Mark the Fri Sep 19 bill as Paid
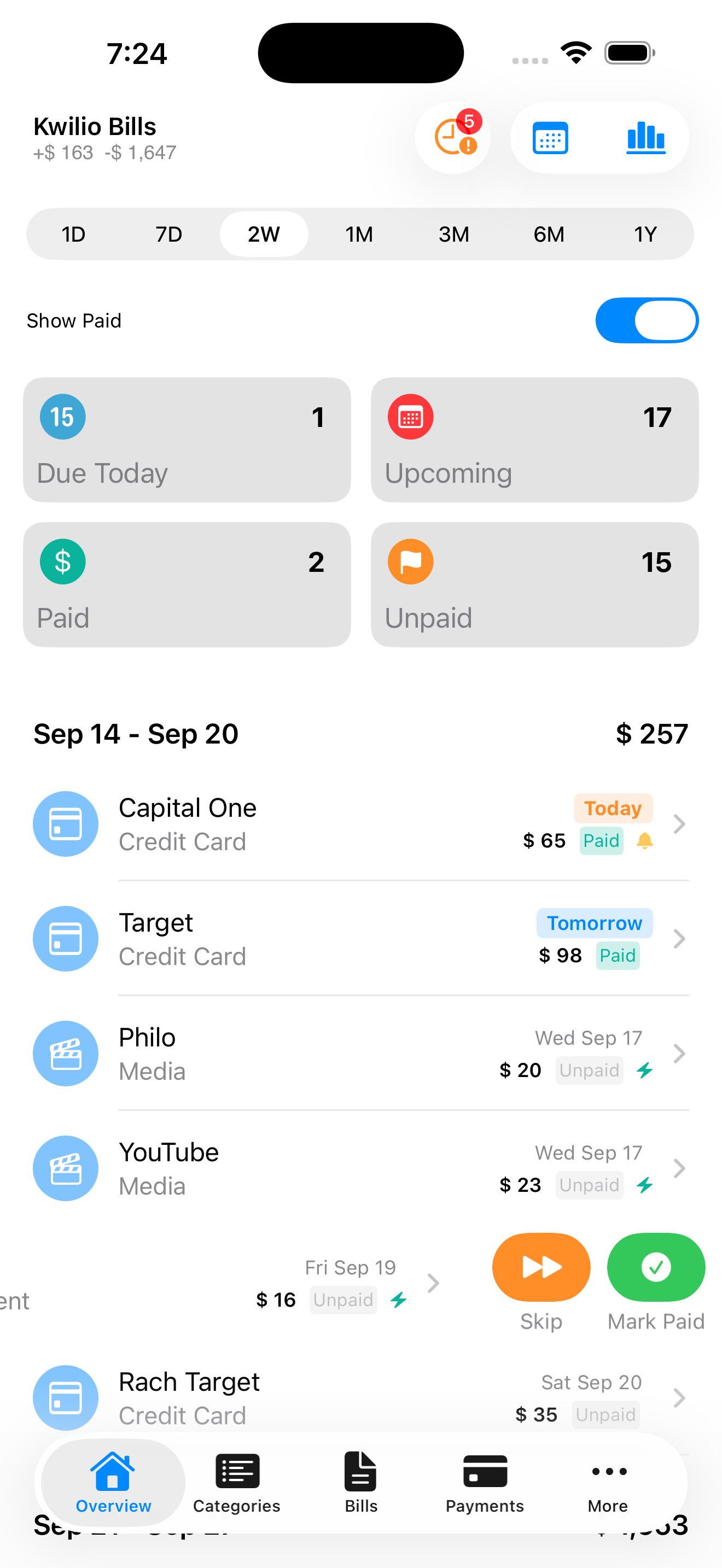 click(655, 1267)
